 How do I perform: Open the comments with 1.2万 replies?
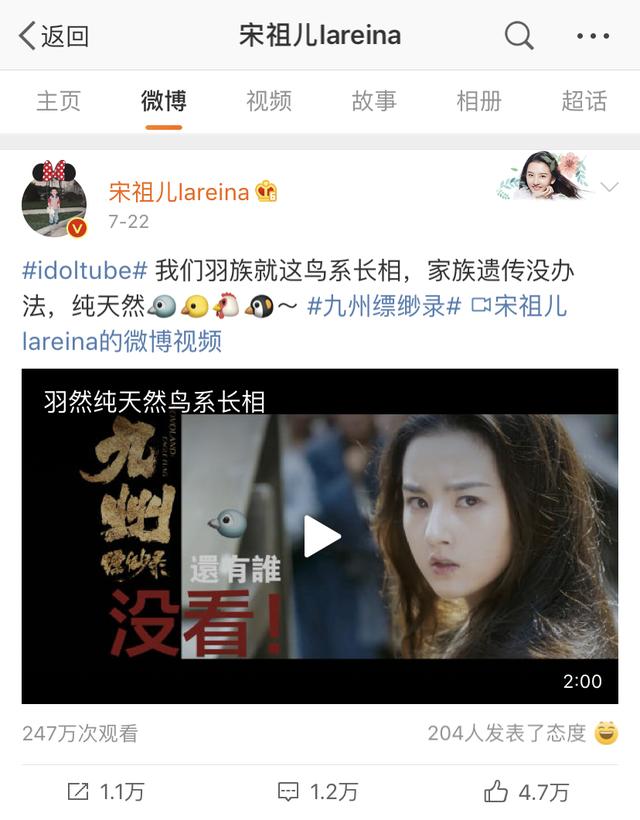(x=318, y=792)
